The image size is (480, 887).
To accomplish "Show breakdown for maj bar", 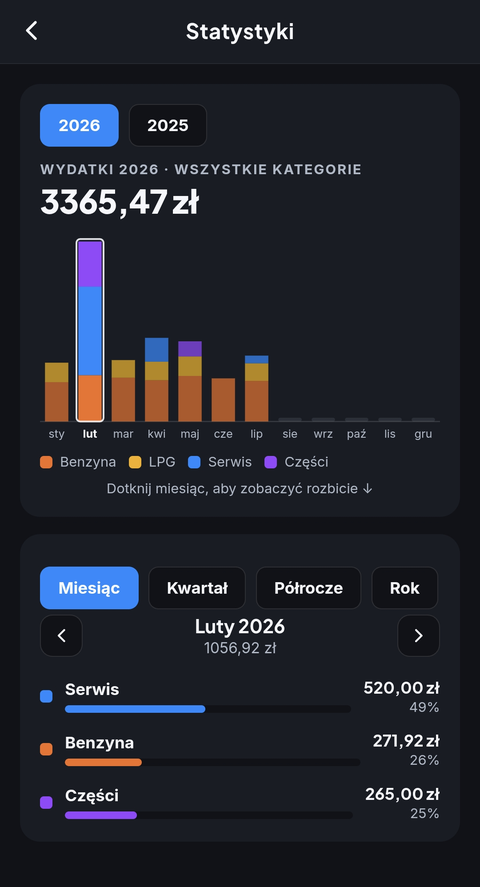I will tap(190, 381).
